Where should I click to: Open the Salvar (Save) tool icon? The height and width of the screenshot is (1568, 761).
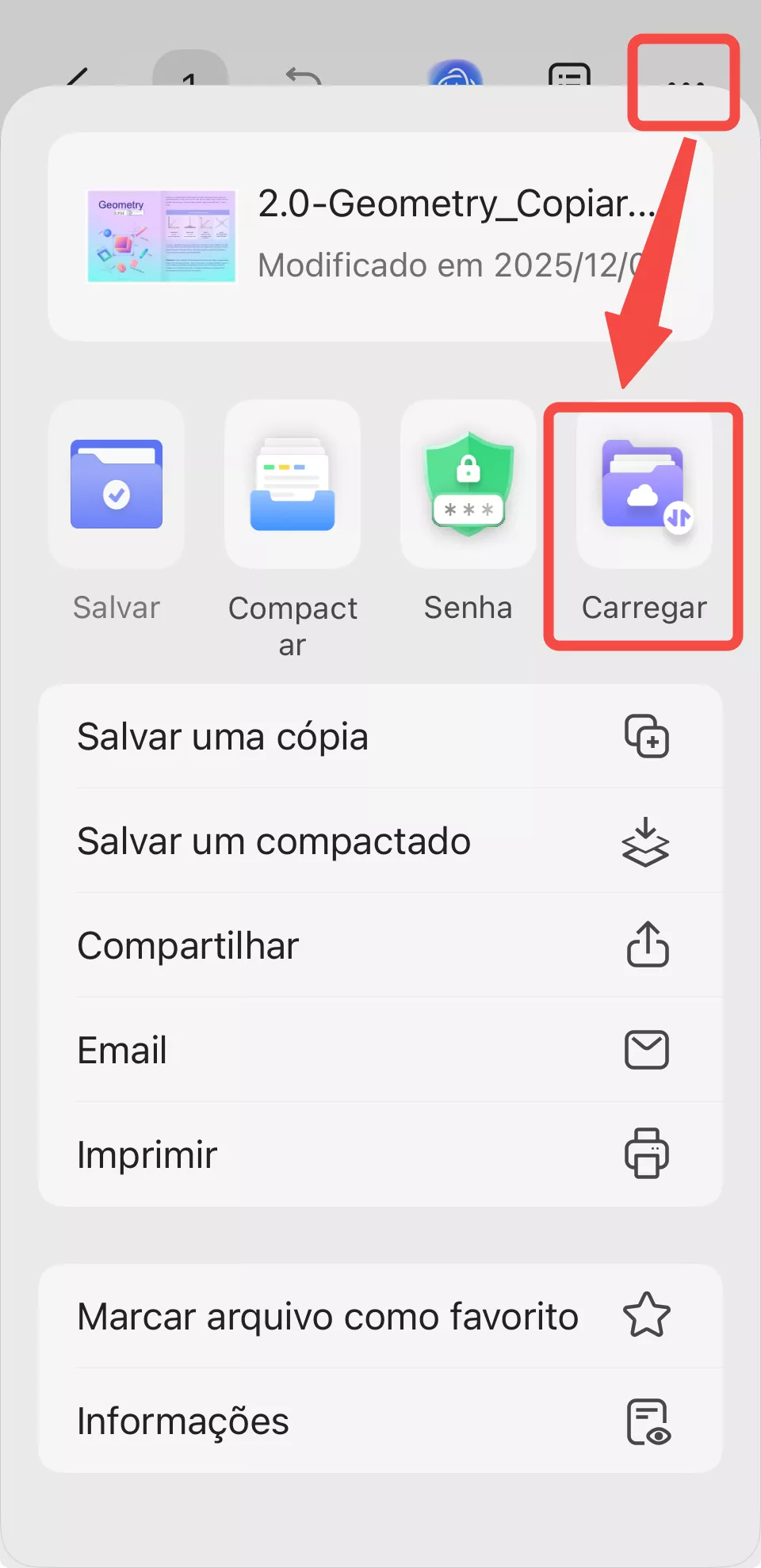point(116,484)
